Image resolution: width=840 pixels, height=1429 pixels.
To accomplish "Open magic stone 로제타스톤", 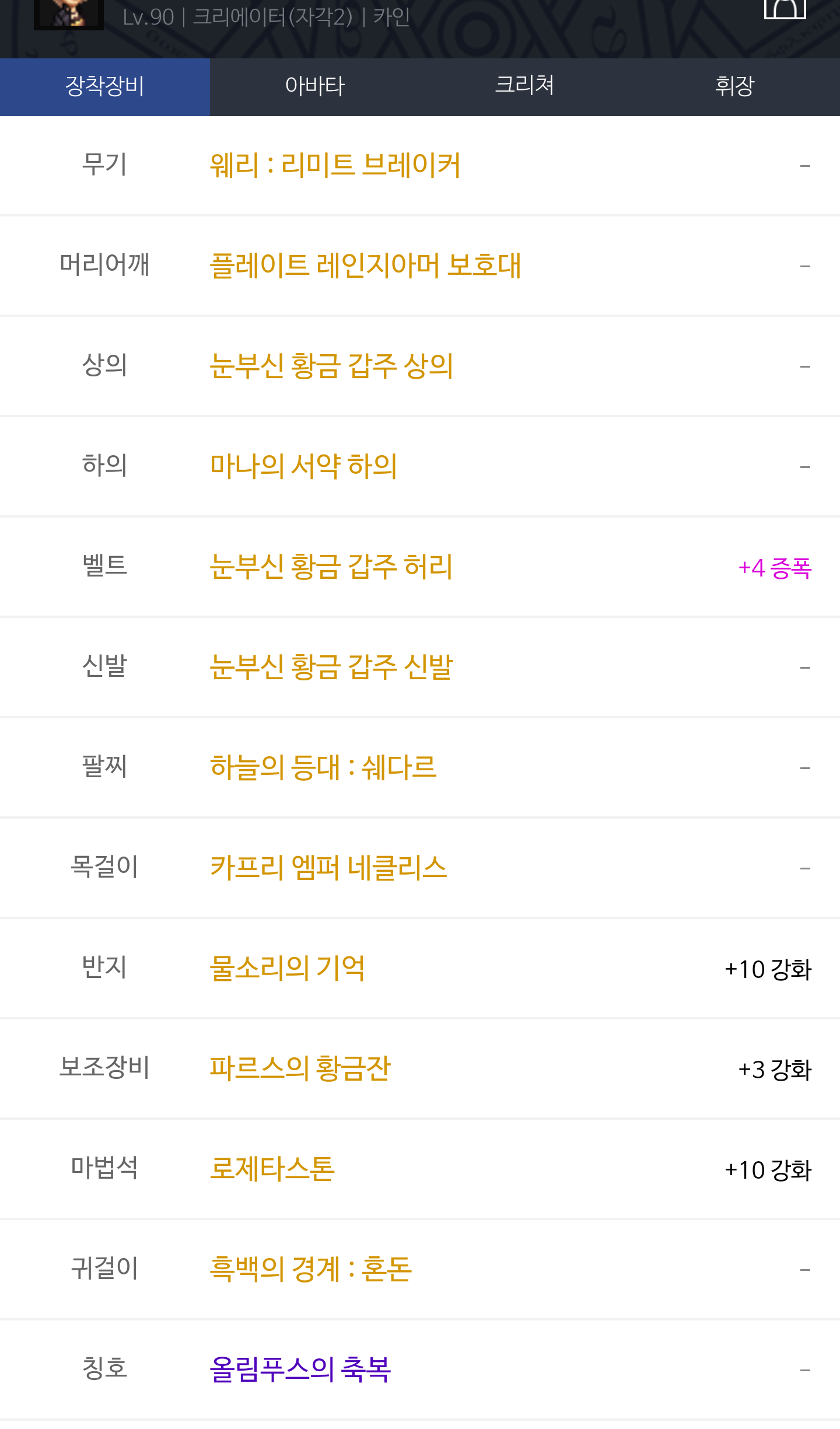I will pos(272,1169).
